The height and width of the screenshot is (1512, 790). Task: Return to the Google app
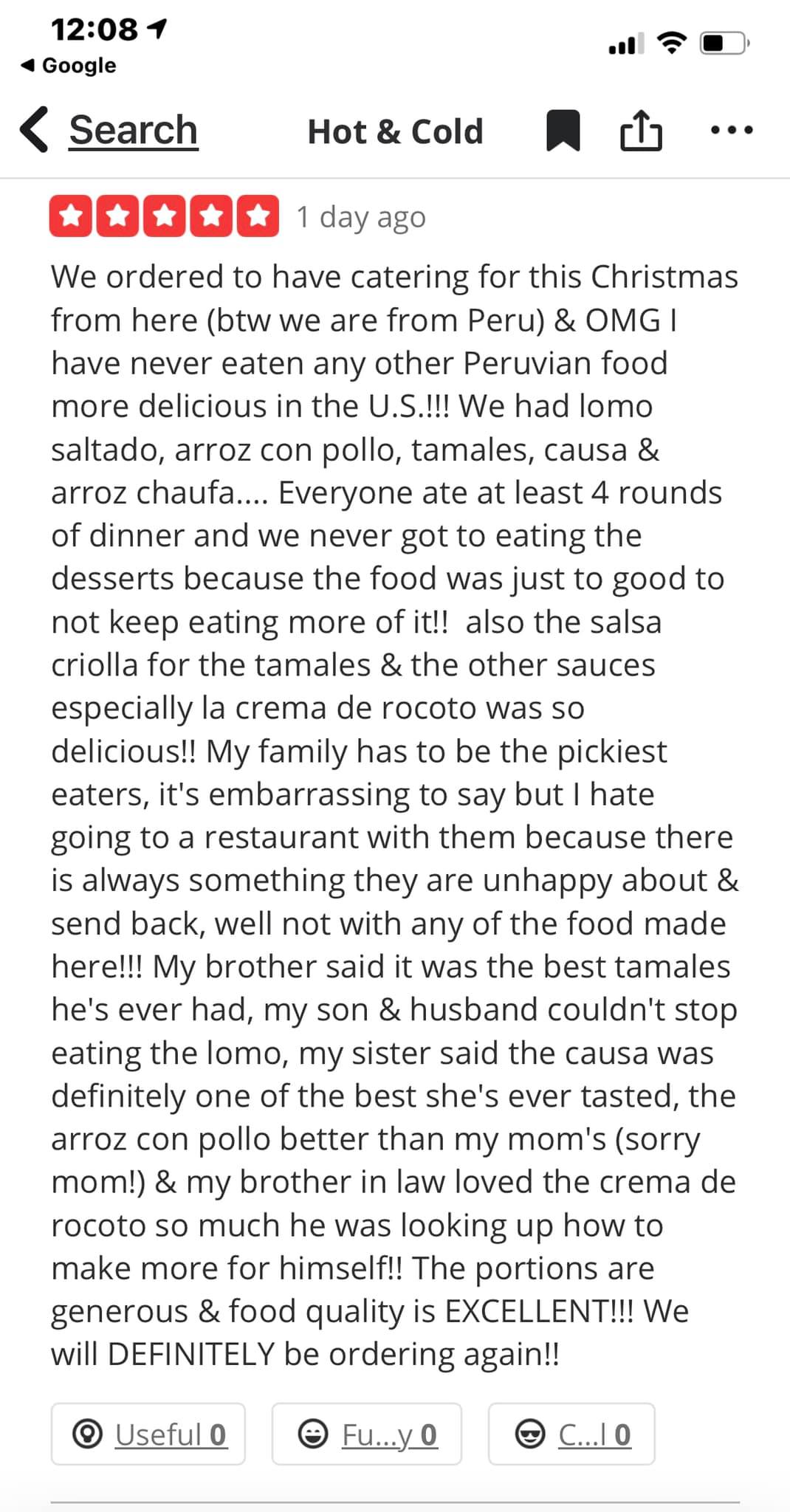click(x=69, y=66)
